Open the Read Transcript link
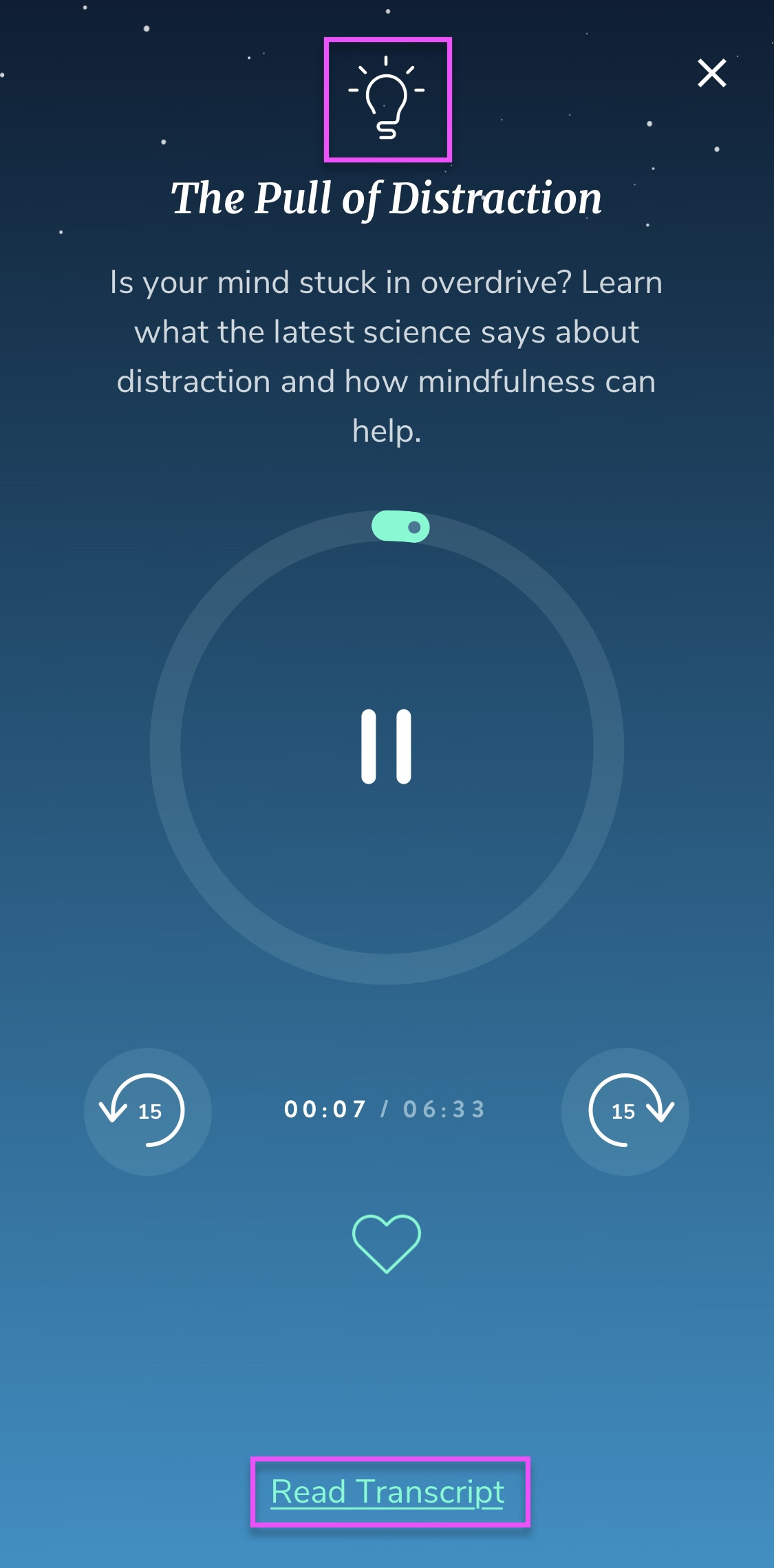 pyautogui.click(x=388, y=1492)
